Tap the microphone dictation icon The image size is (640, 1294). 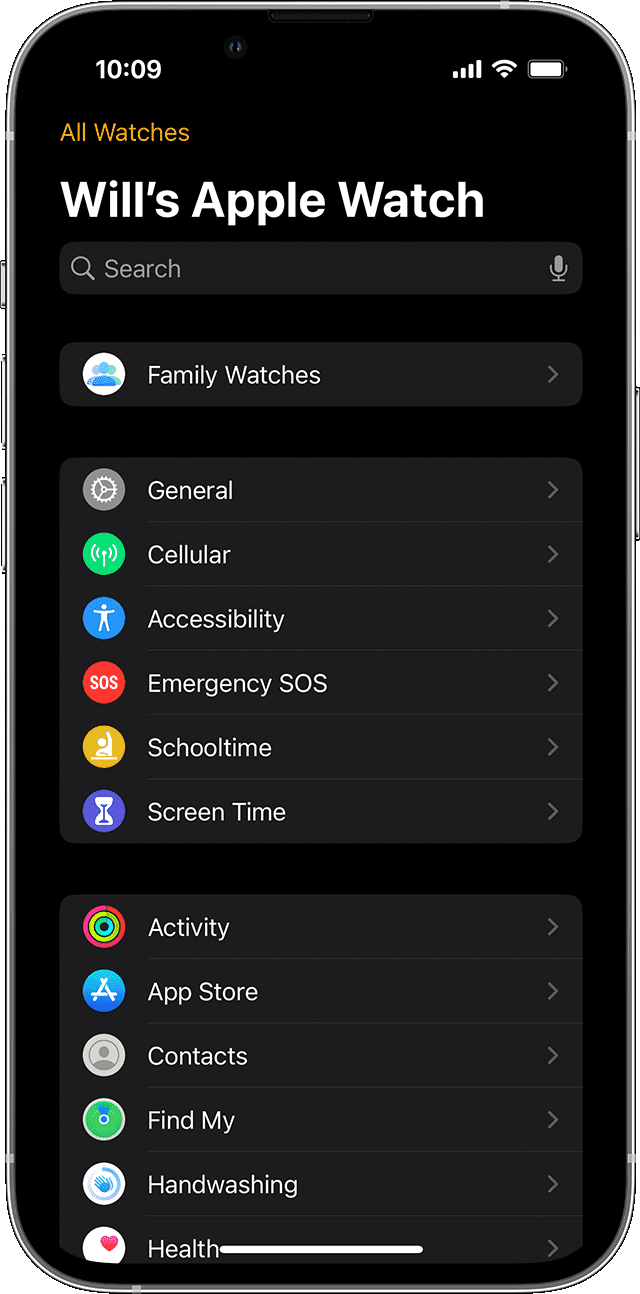click(x=558, y=269)
